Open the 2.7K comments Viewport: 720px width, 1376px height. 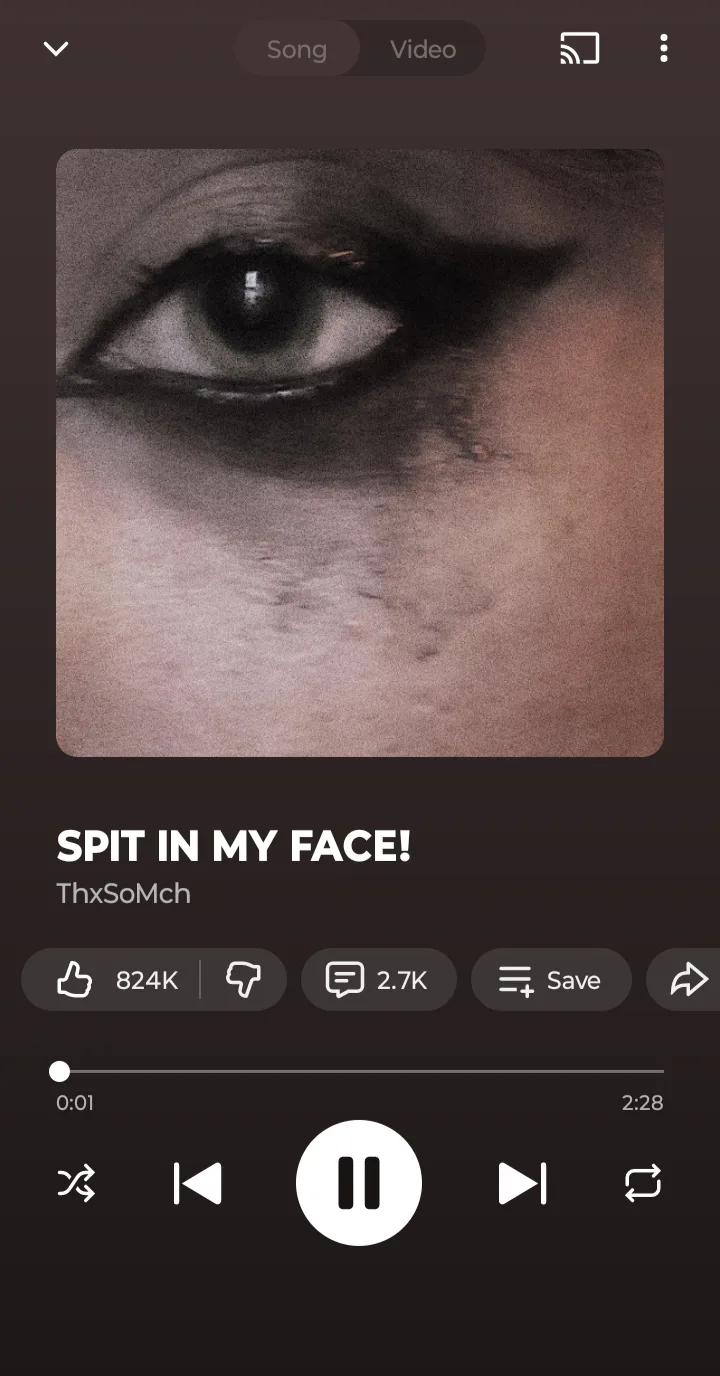point(378,980)
